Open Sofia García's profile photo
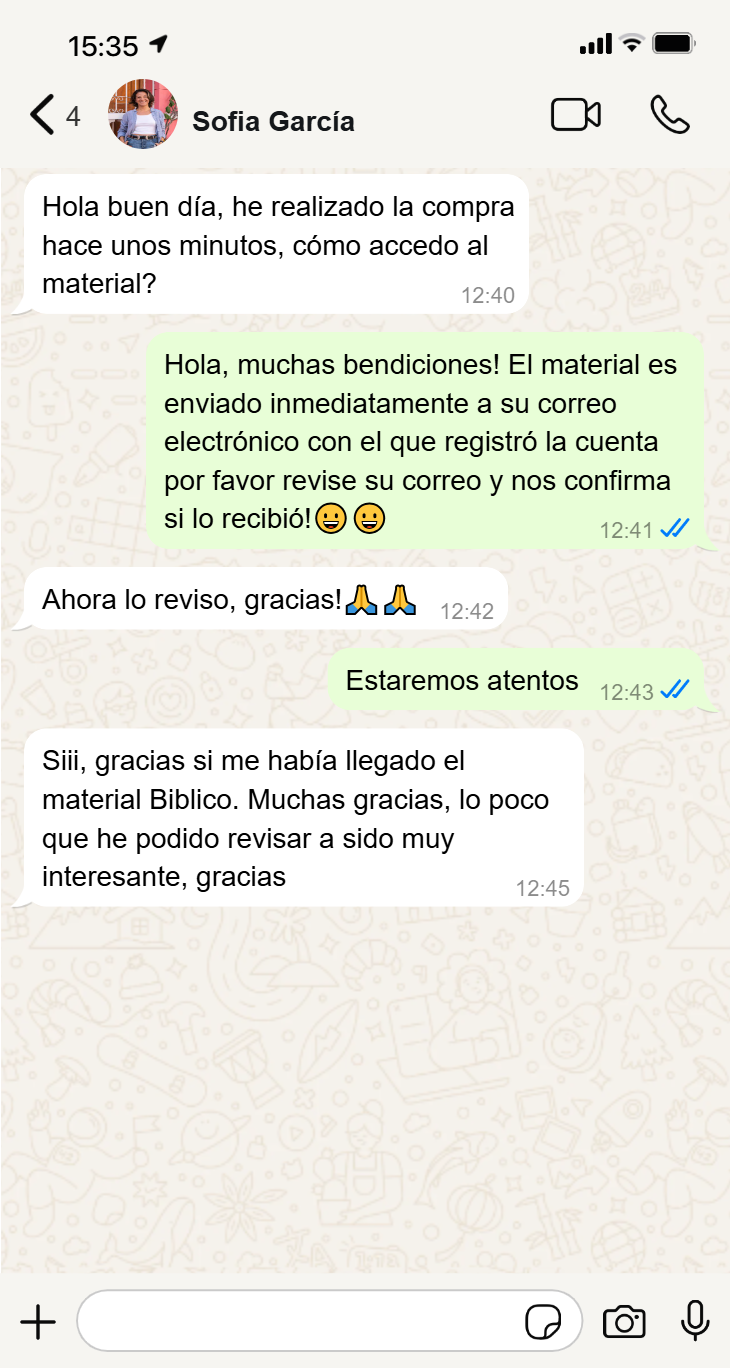This screenshot has width=730, height=1368. [x=143, y=115]
